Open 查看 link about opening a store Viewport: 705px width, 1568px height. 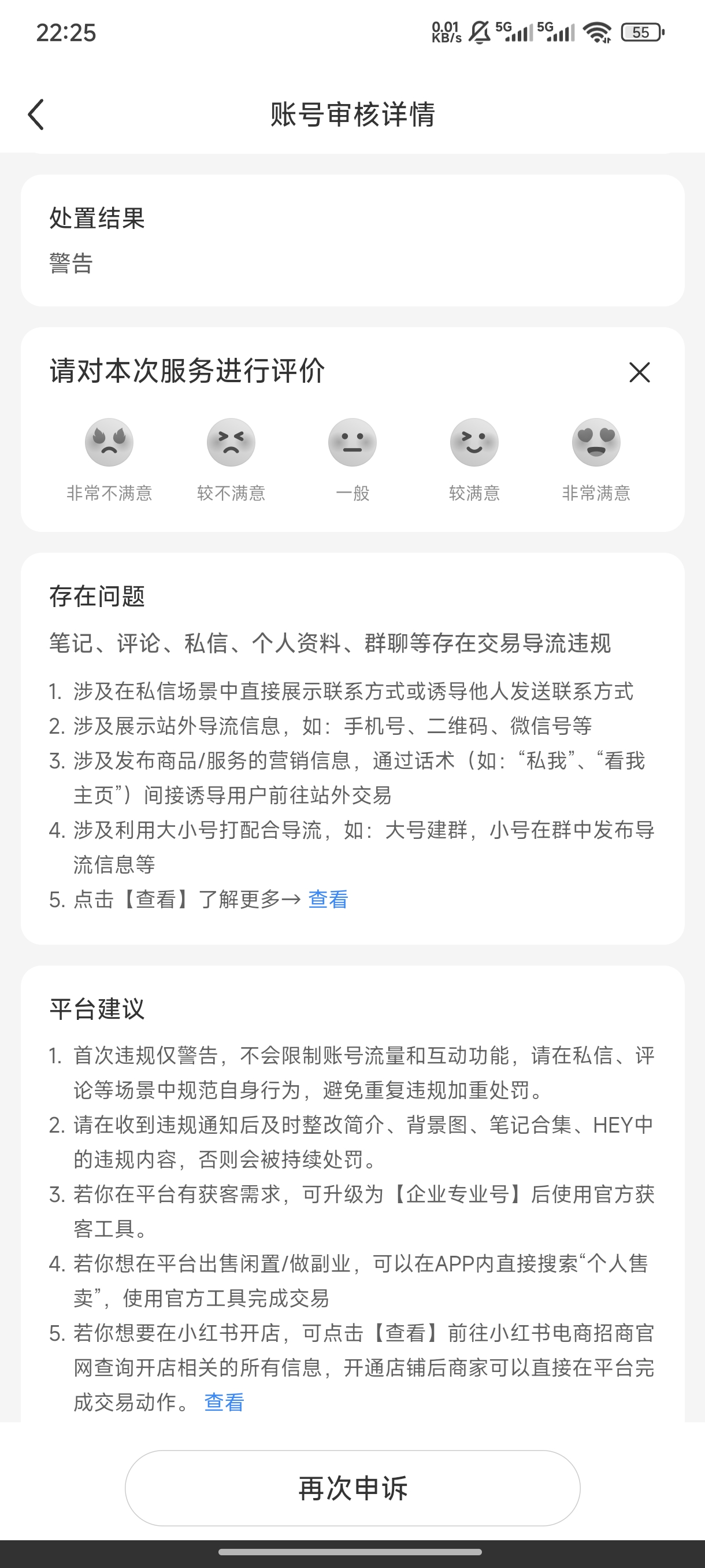[x=224, y=1402]
